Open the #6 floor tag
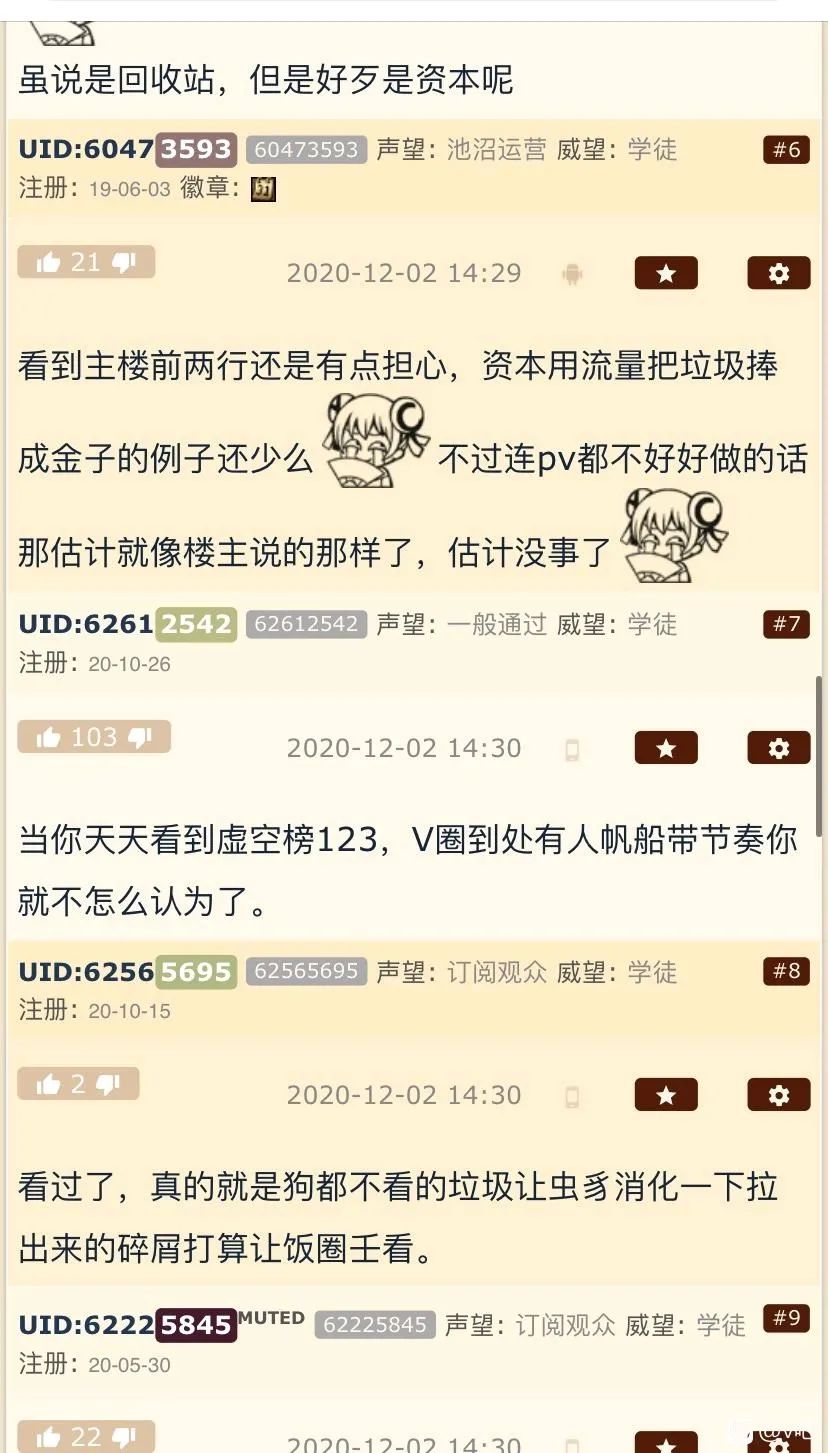Image resolution: width=828 pixels, height=1453 pixels. point(787,149)
